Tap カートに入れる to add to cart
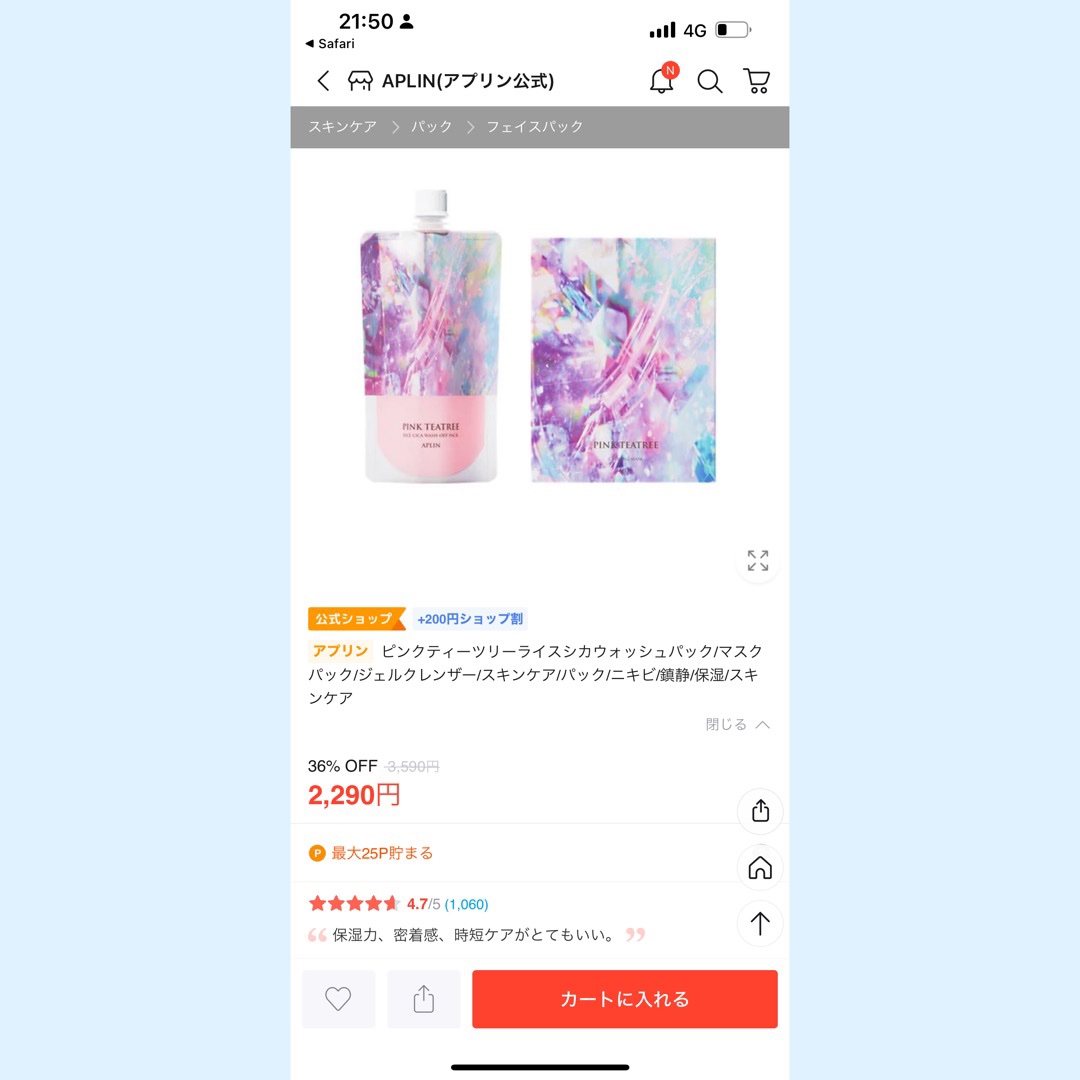This screenshot has height=1080, width=1080. [625, 999]
